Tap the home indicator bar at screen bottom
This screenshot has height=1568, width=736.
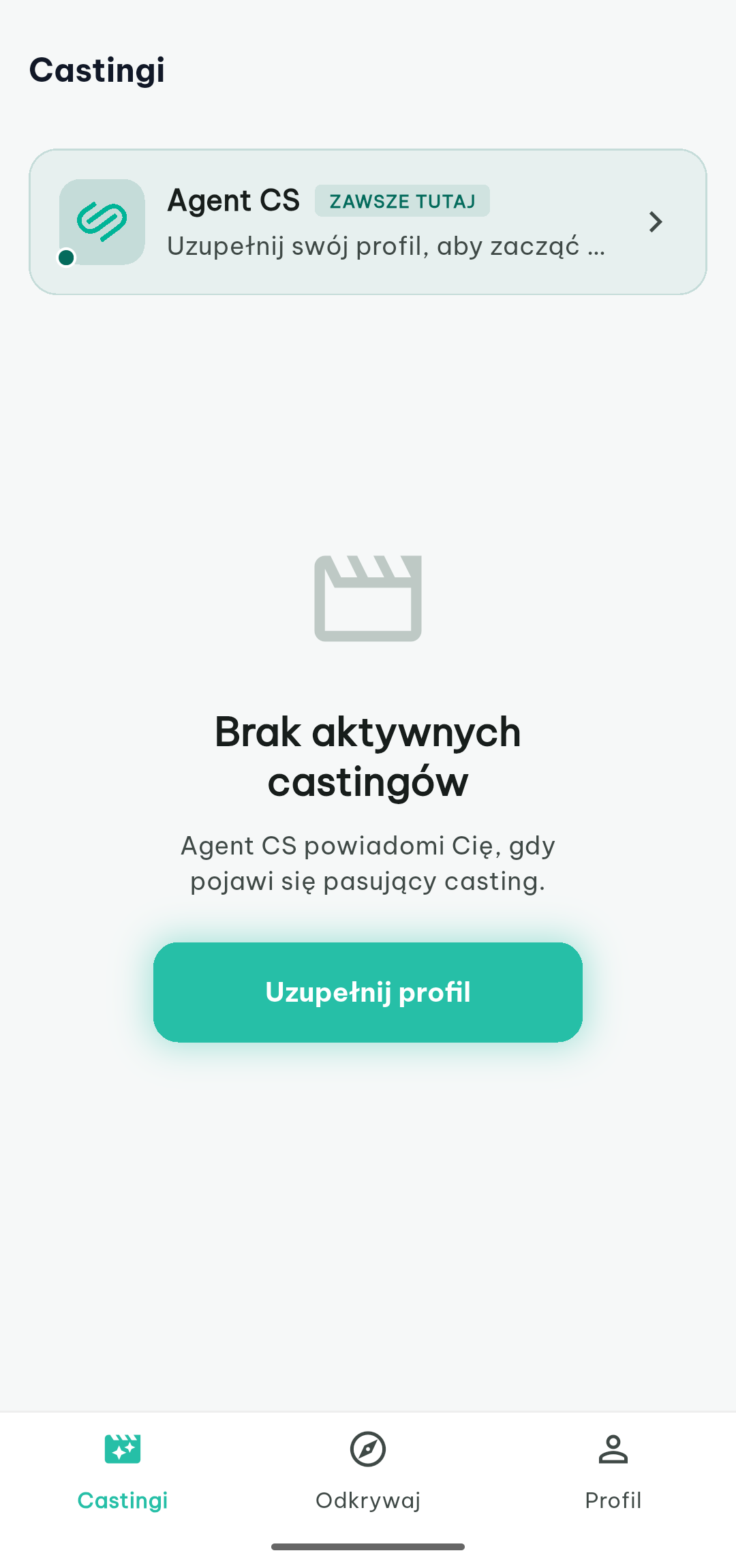[x=367, y=1545]
